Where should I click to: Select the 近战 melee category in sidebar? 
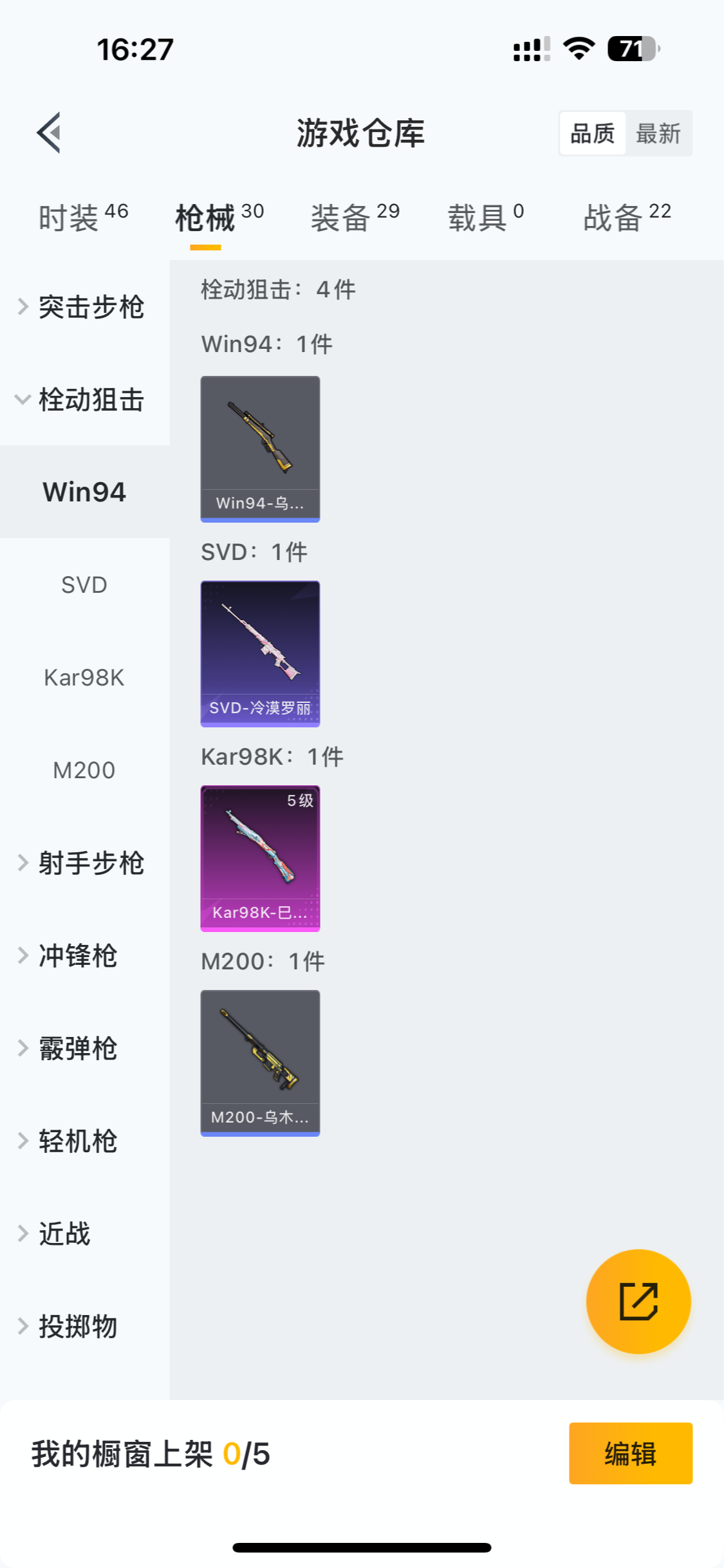[x=68, y=1233]
